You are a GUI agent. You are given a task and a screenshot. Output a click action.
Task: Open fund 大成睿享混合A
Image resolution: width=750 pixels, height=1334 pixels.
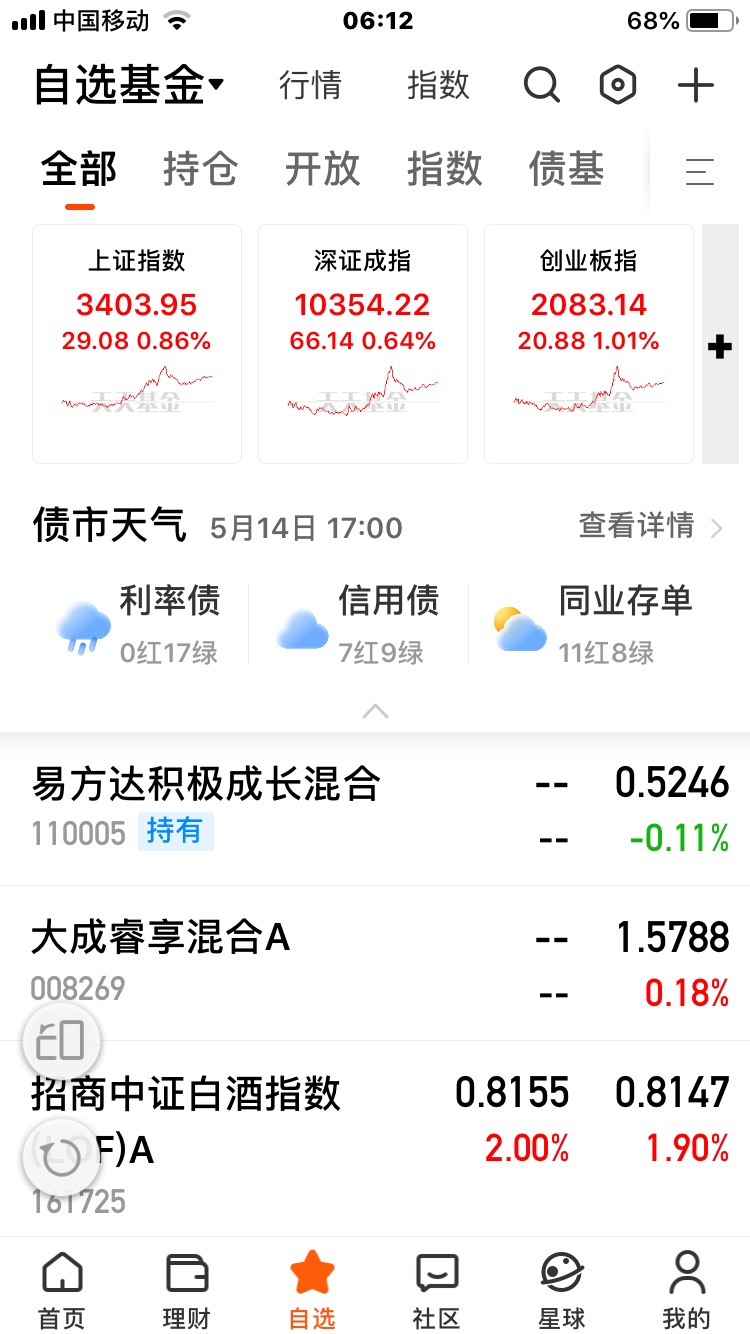tap(375, 963)
